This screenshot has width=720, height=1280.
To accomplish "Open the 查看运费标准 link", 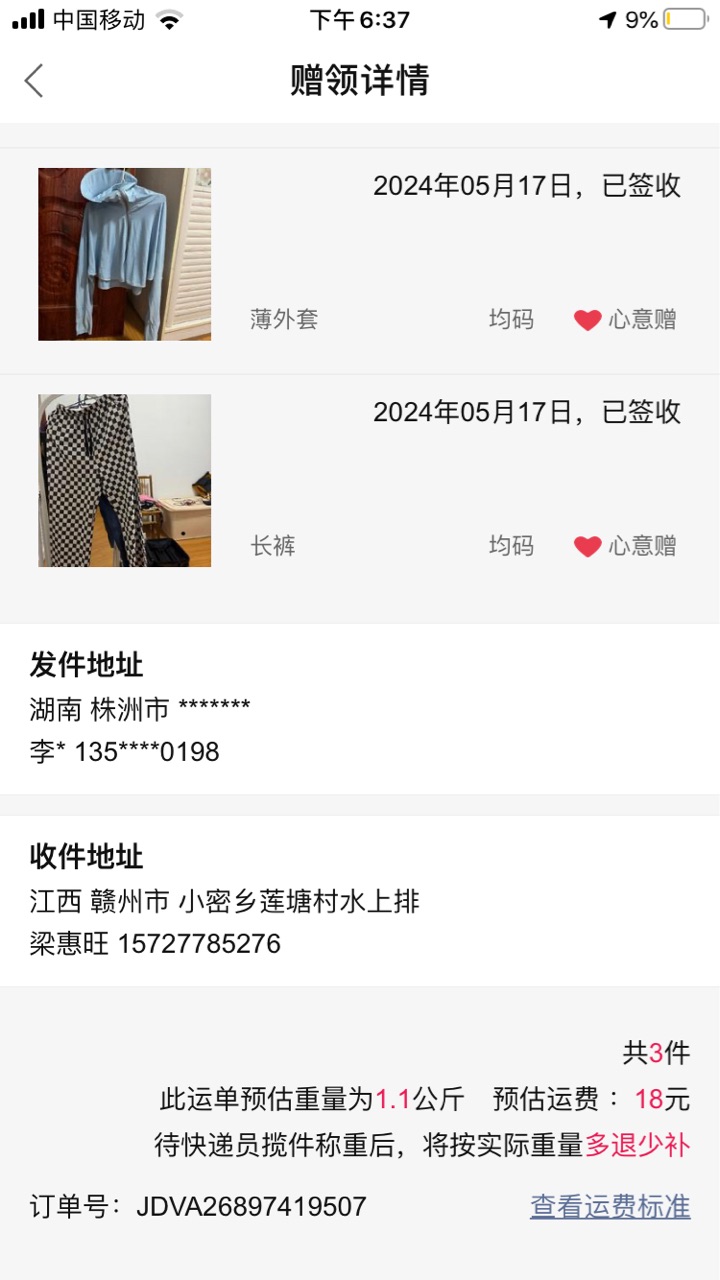I will [x=610, y=1206].
